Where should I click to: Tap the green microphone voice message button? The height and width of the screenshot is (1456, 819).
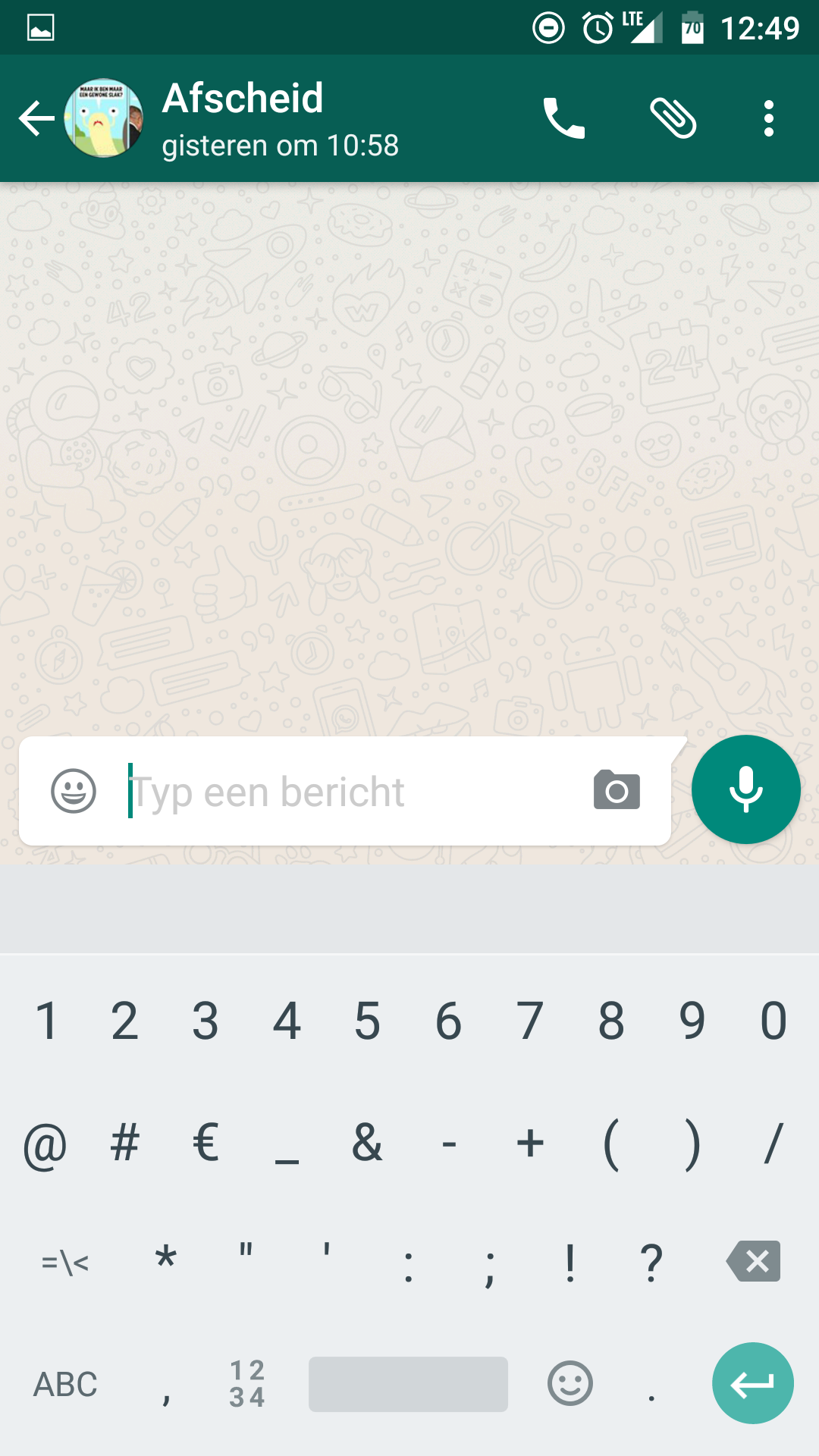point(746,789)
